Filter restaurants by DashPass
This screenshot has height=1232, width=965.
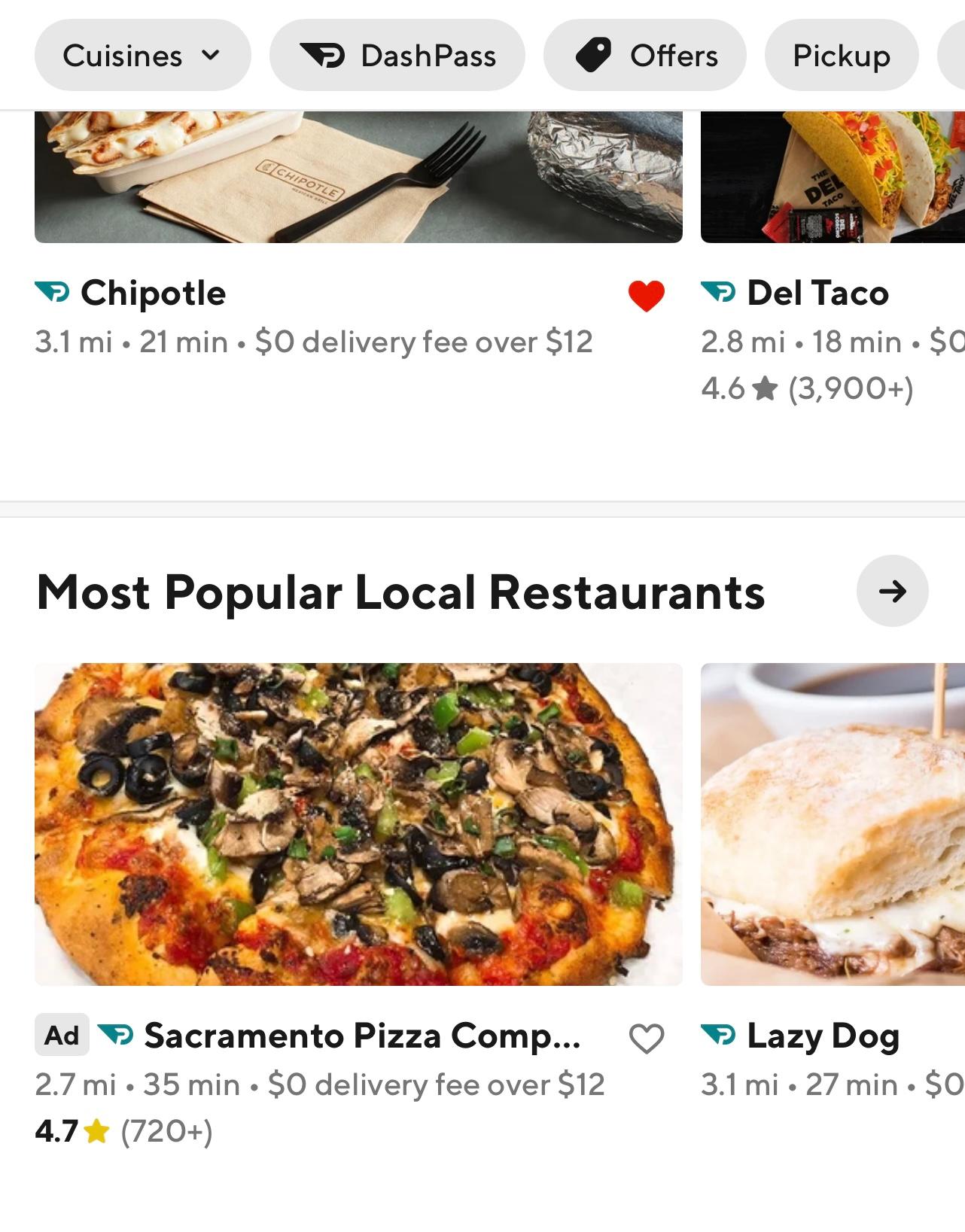pos(397,56)
